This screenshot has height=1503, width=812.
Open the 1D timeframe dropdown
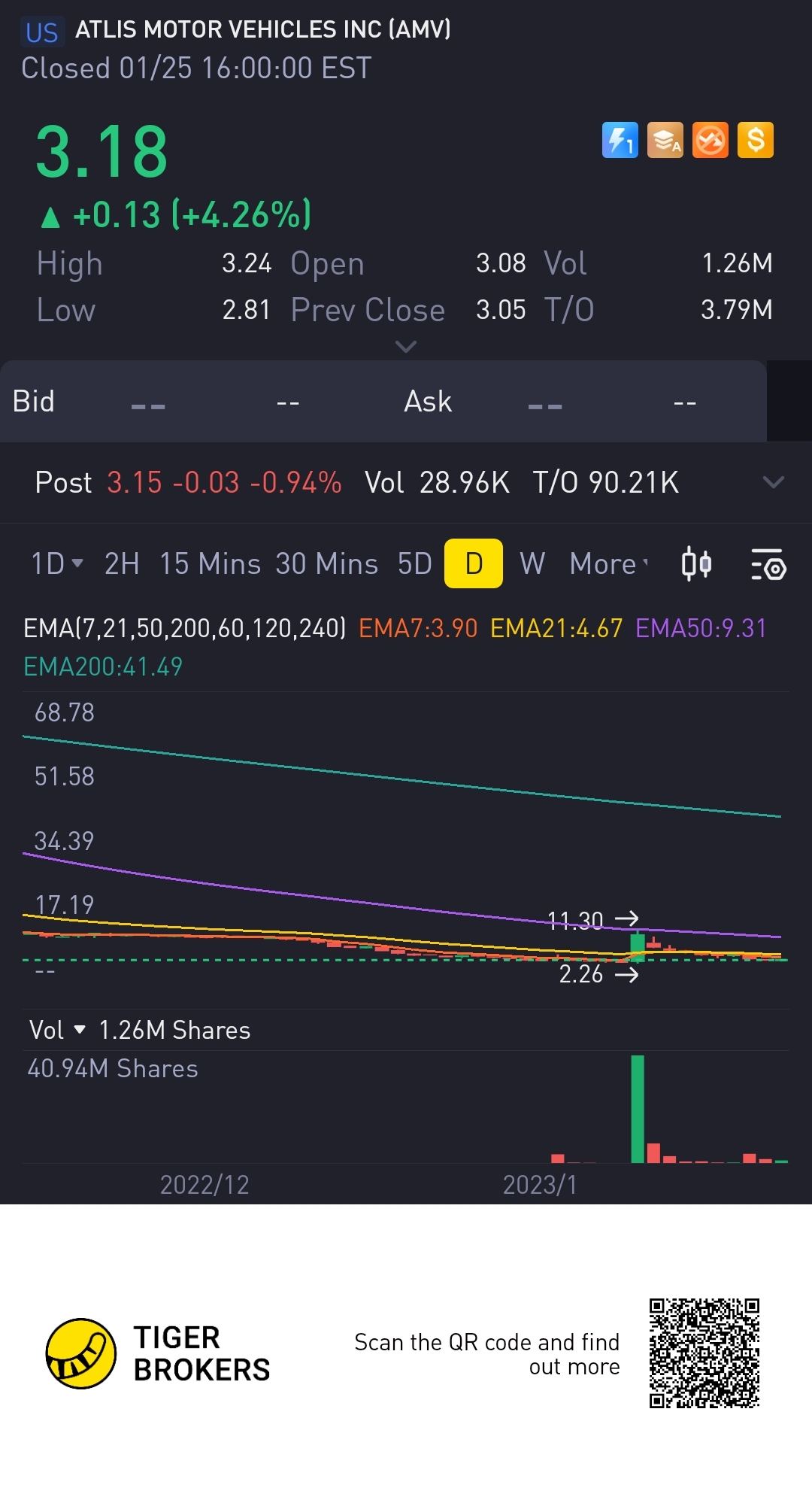click(57, 563)
